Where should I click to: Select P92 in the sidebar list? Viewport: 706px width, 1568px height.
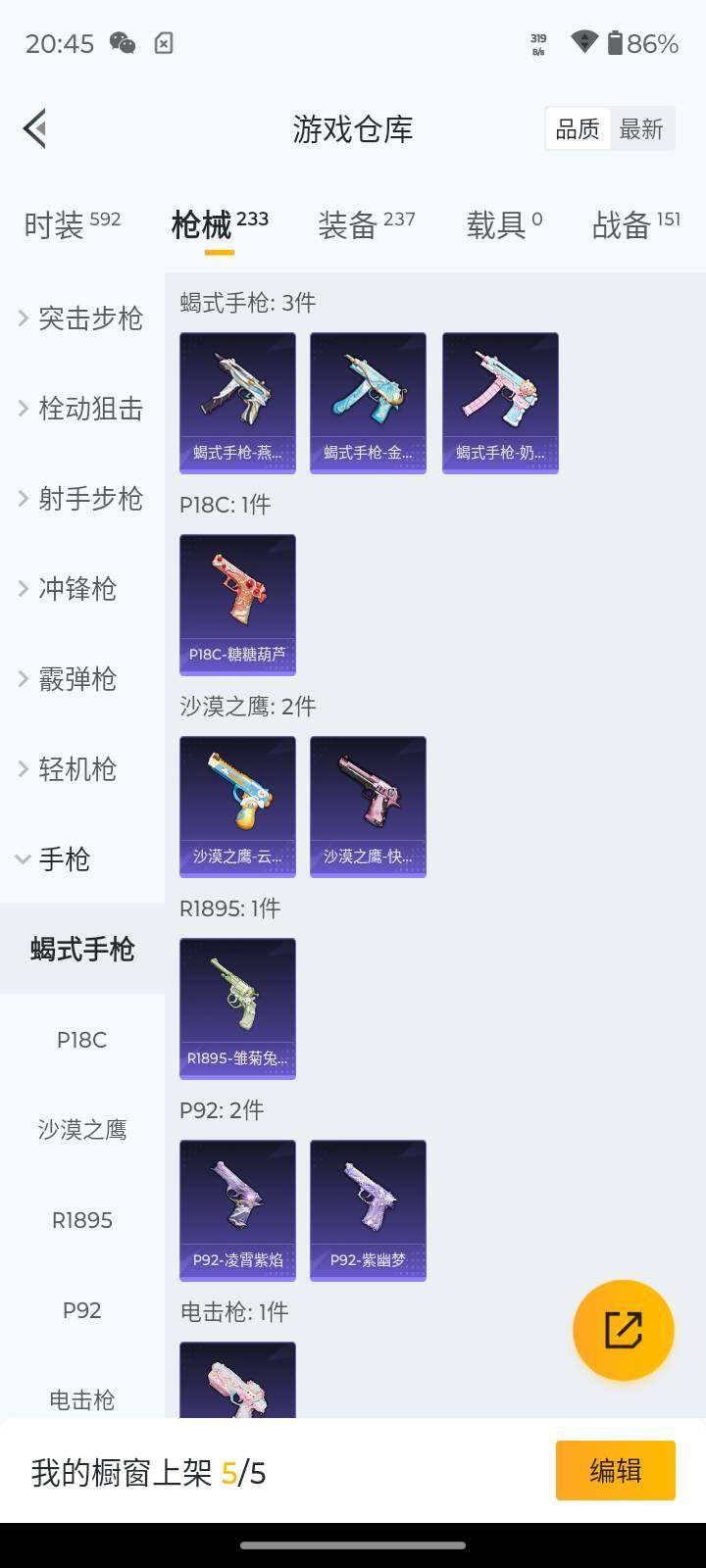82,1309
